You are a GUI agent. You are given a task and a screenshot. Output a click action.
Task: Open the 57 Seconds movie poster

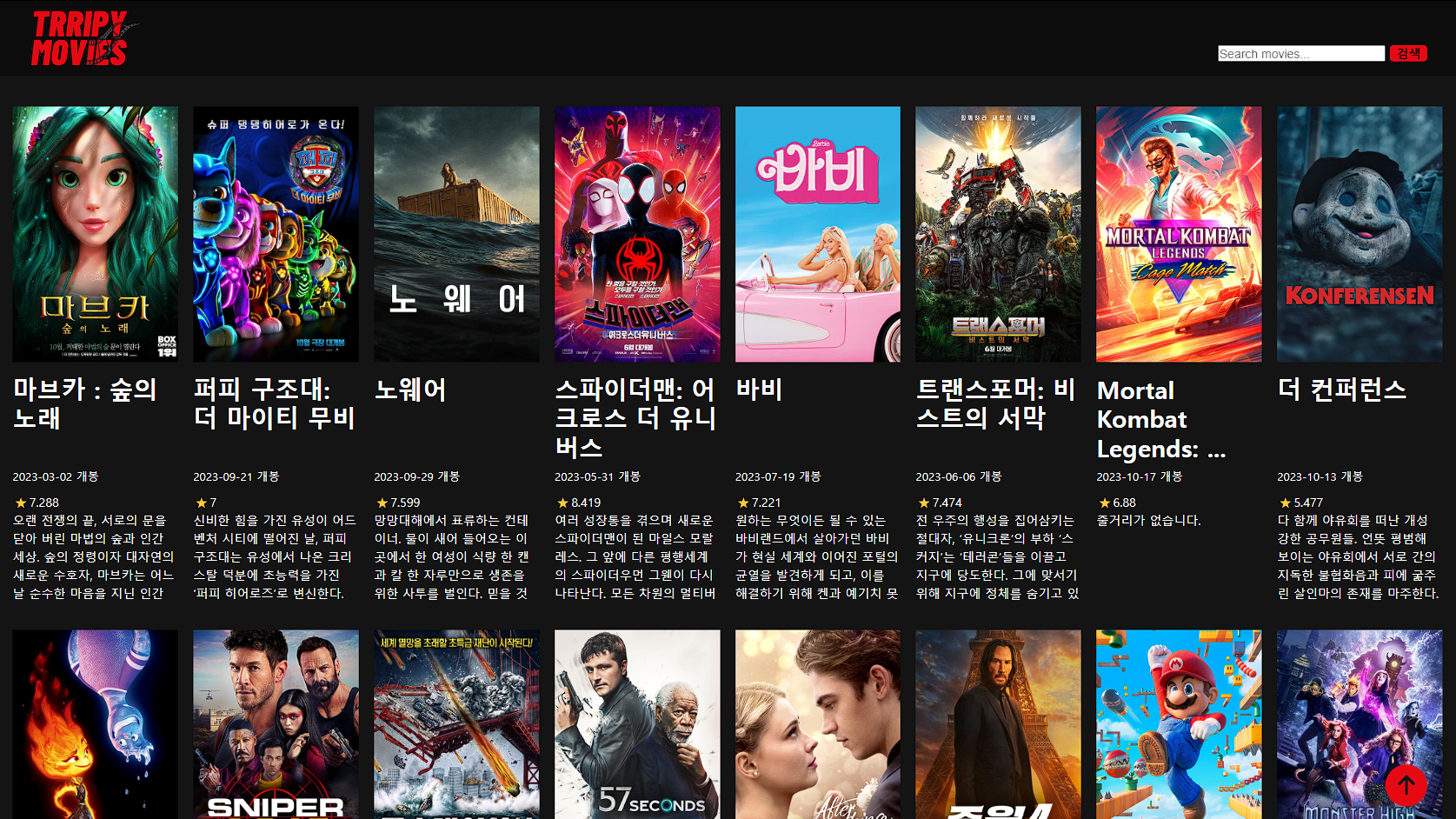[x=637, y=723]
